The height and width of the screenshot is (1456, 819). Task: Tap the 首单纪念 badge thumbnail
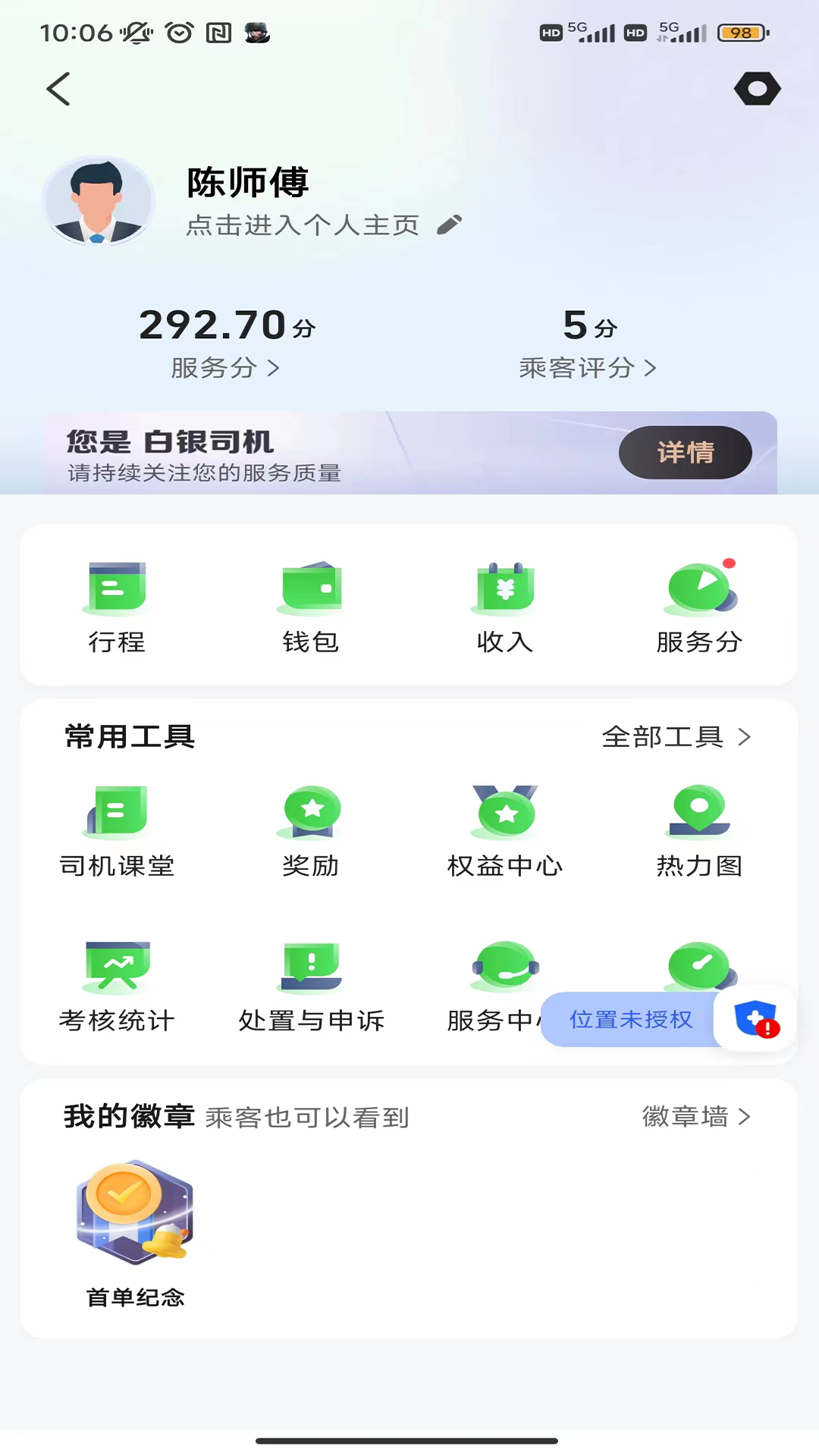[135, 1212]
